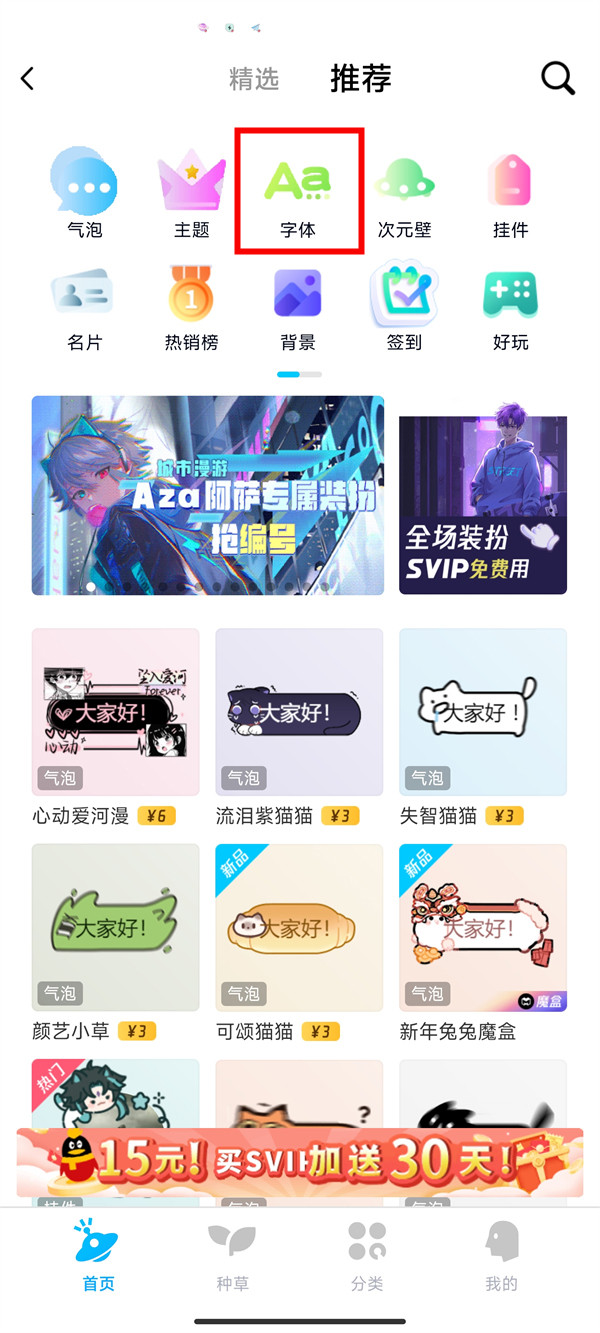Open the search magnifier icon
The height and width of the screenshot is (1333, 600).
[x=558, y=78]
